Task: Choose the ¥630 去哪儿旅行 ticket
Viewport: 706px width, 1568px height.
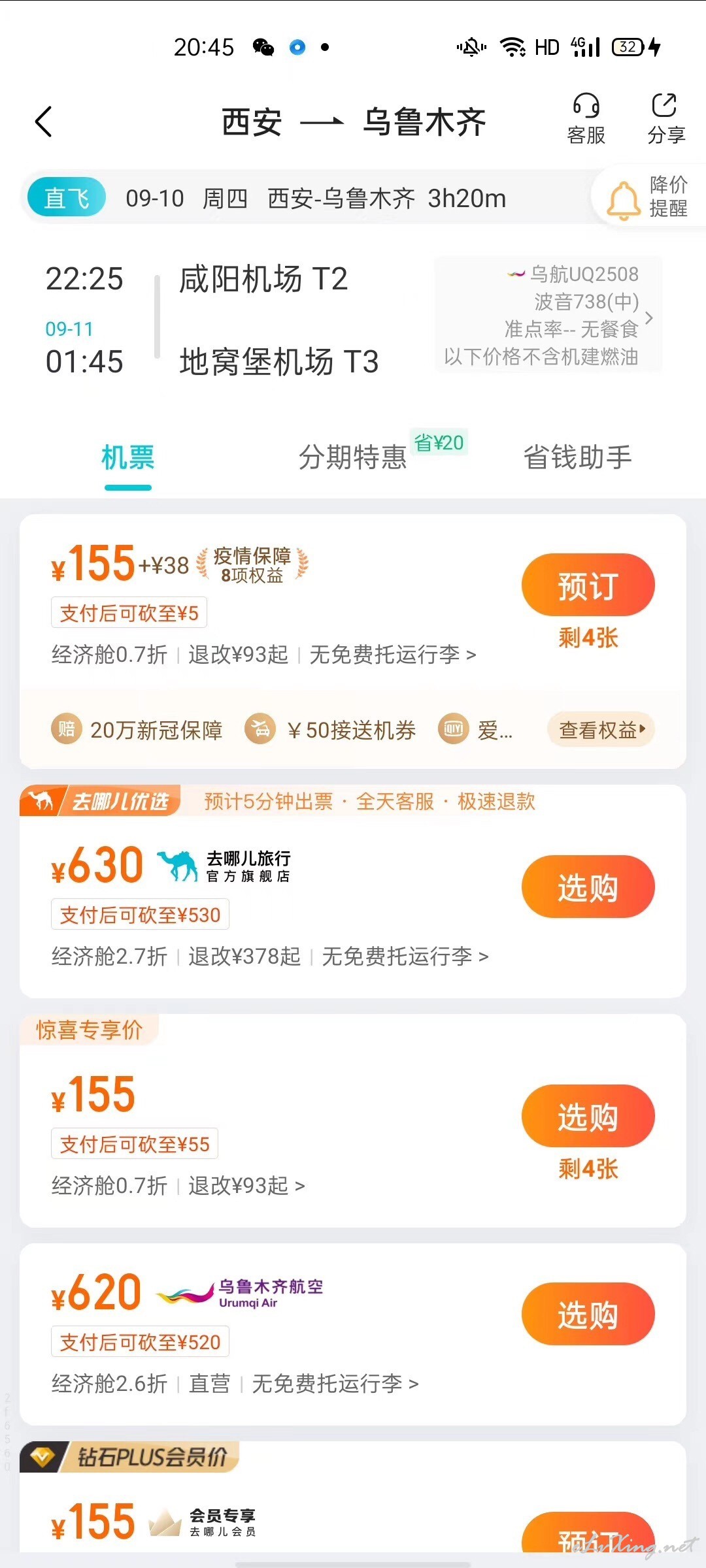Action: 588,887
